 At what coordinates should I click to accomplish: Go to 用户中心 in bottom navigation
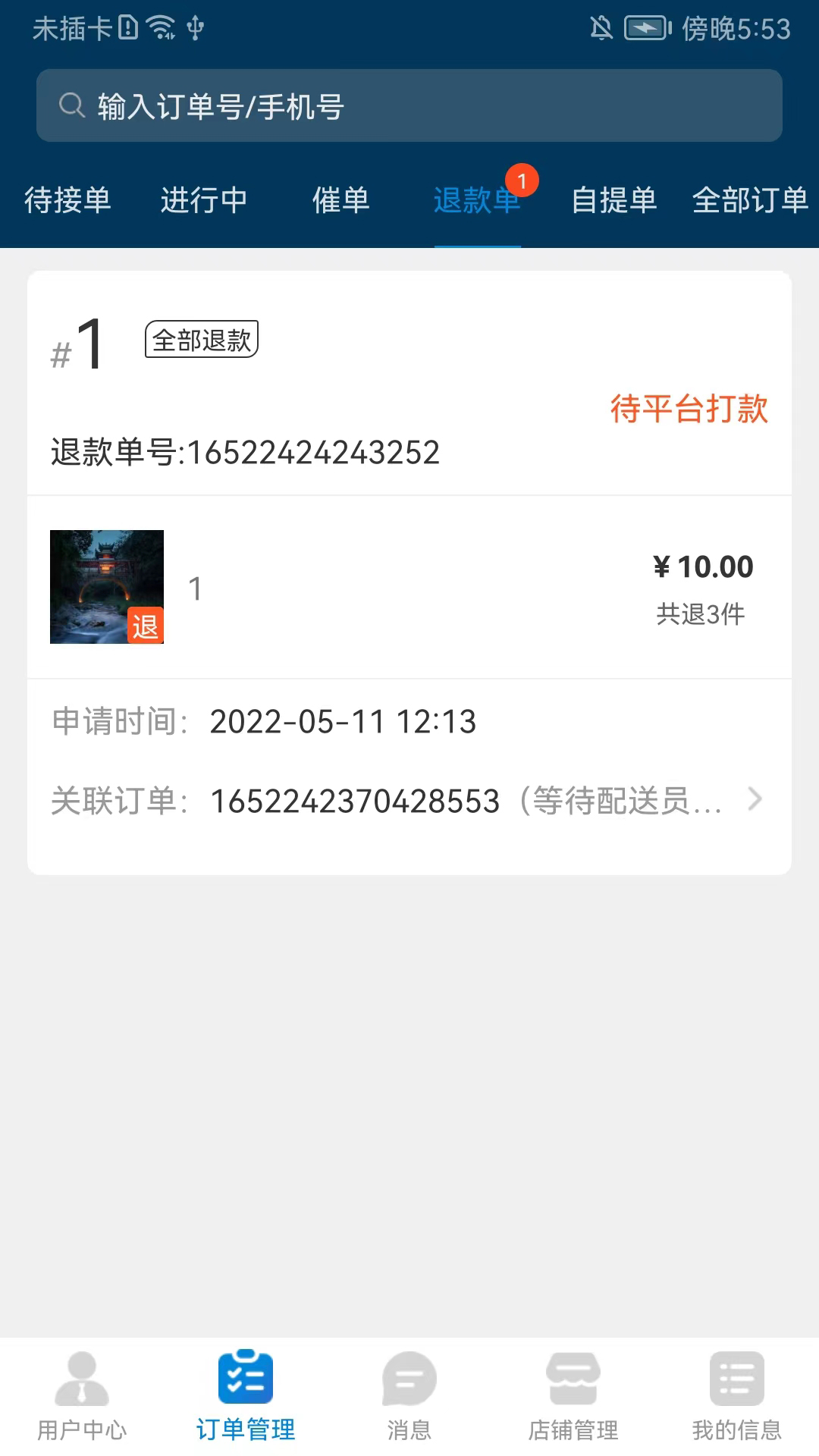82,1396
